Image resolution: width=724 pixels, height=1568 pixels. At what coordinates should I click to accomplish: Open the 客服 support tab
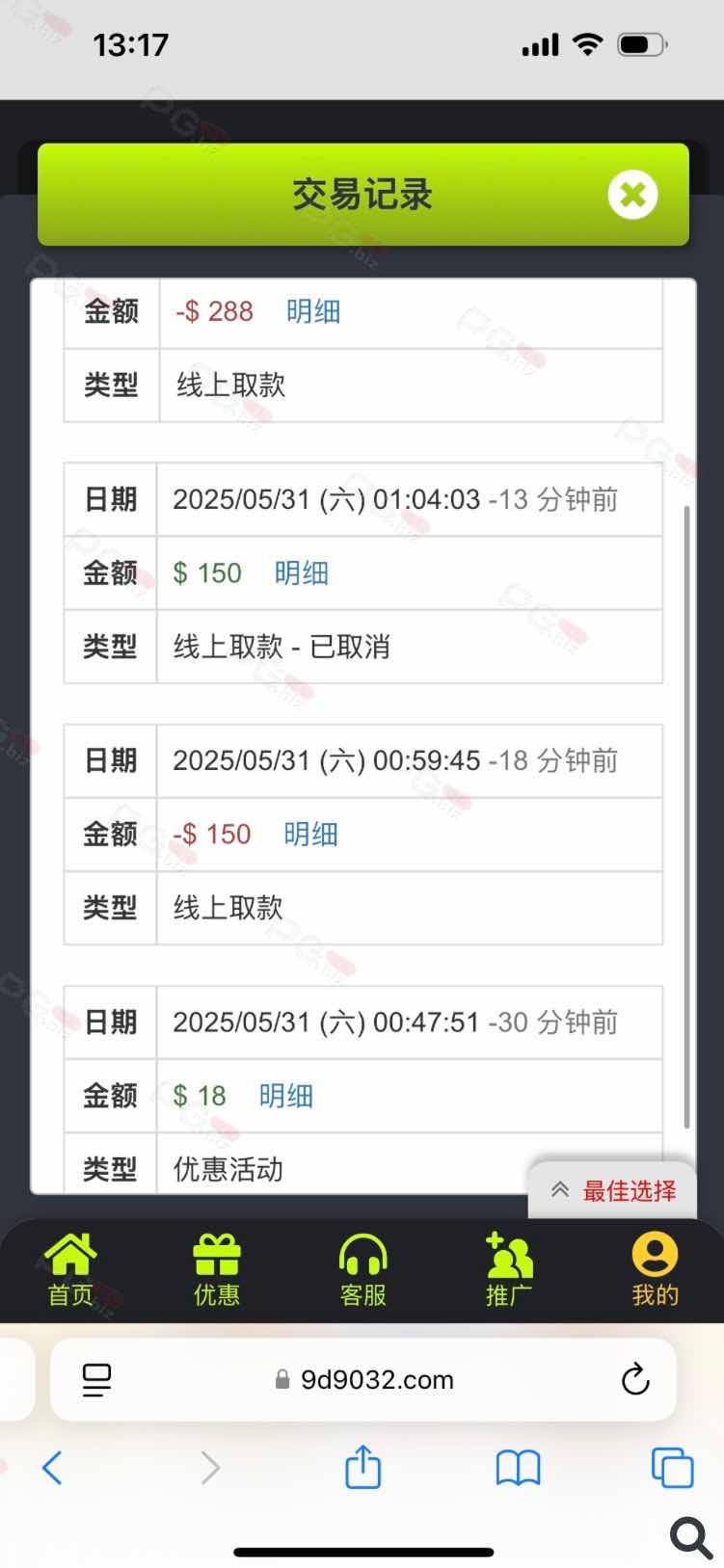click(x=362, y=1270)
